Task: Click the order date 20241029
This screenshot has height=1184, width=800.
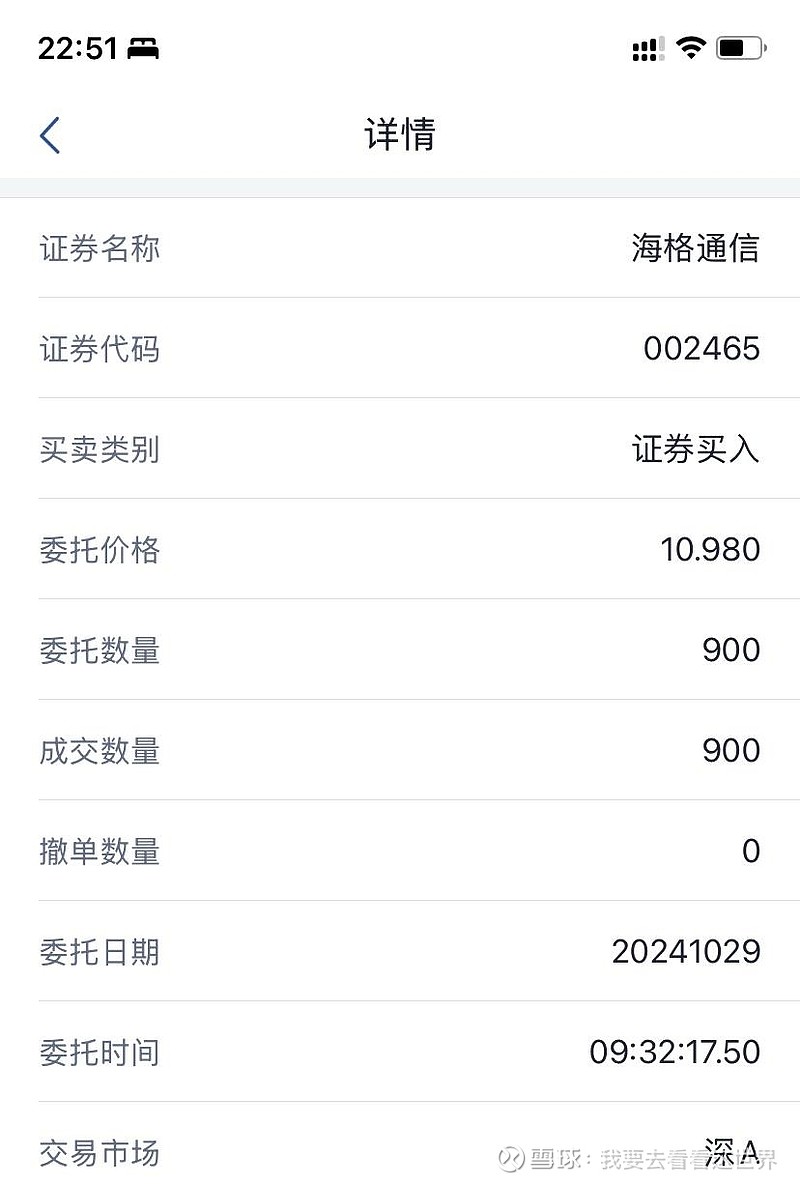Action: tap(687, 951)
